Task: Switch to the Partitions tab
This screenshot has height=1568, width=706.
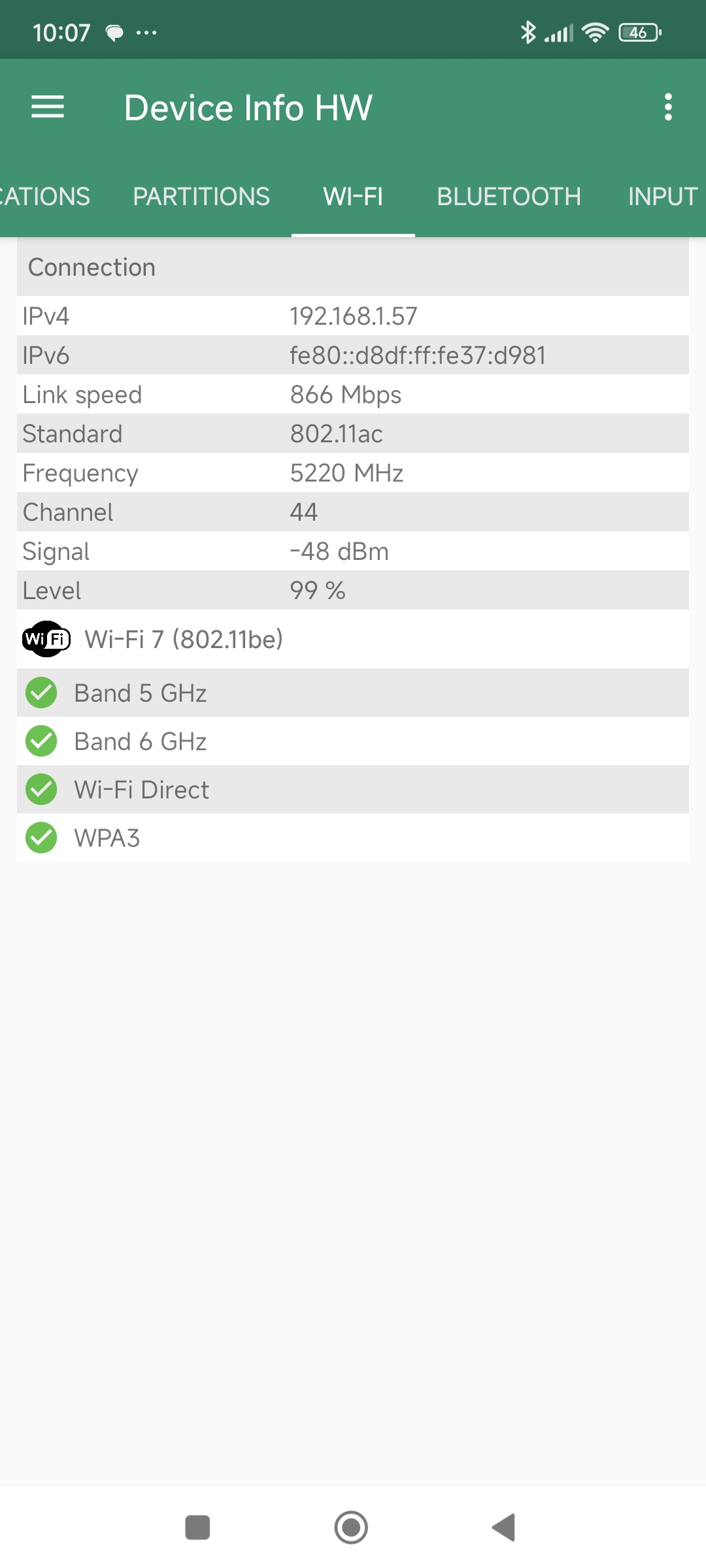Action: (x=201, y=197)
